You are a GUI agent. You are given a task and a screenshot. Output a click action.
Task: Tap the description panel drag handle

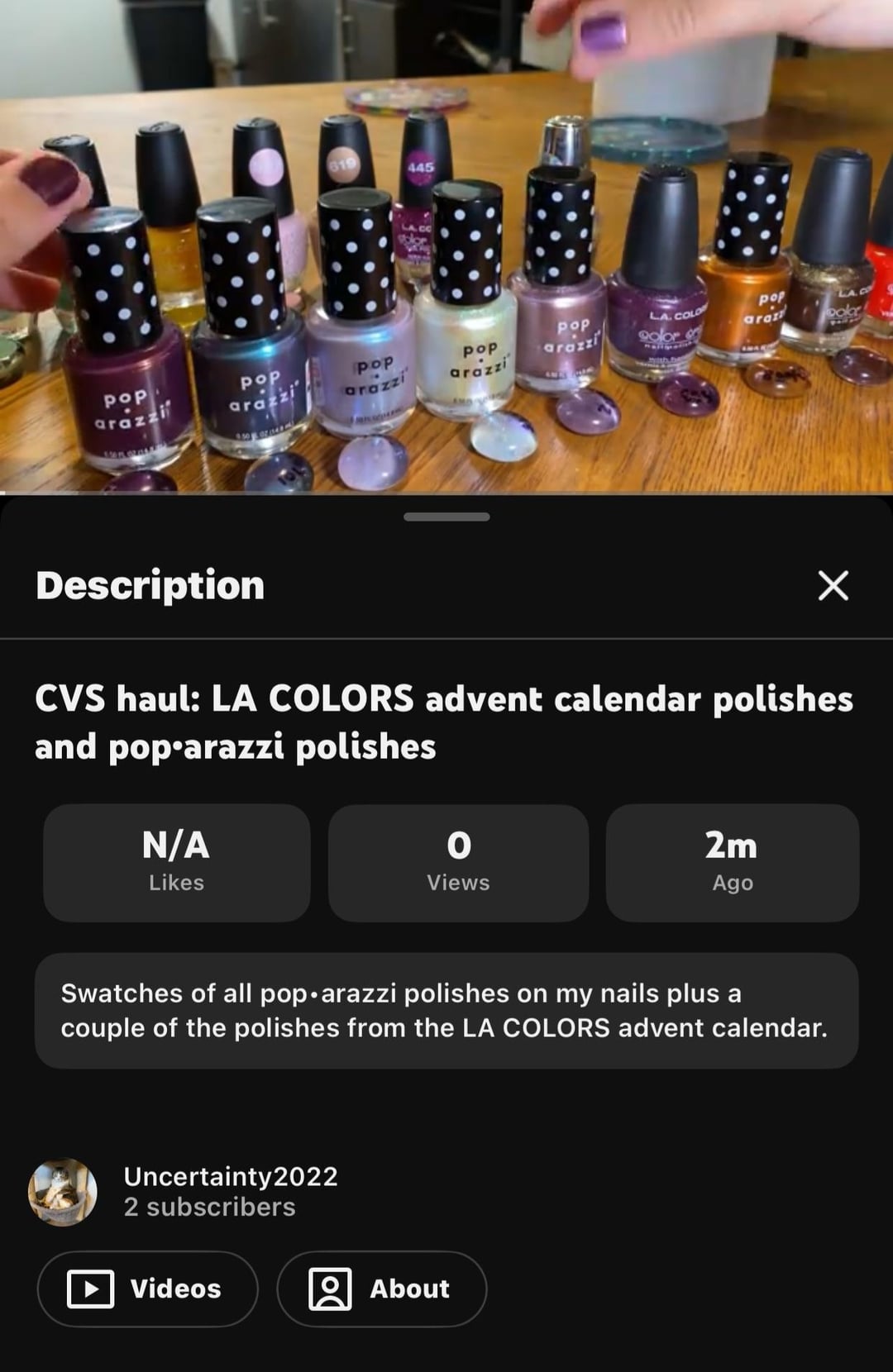446,517
